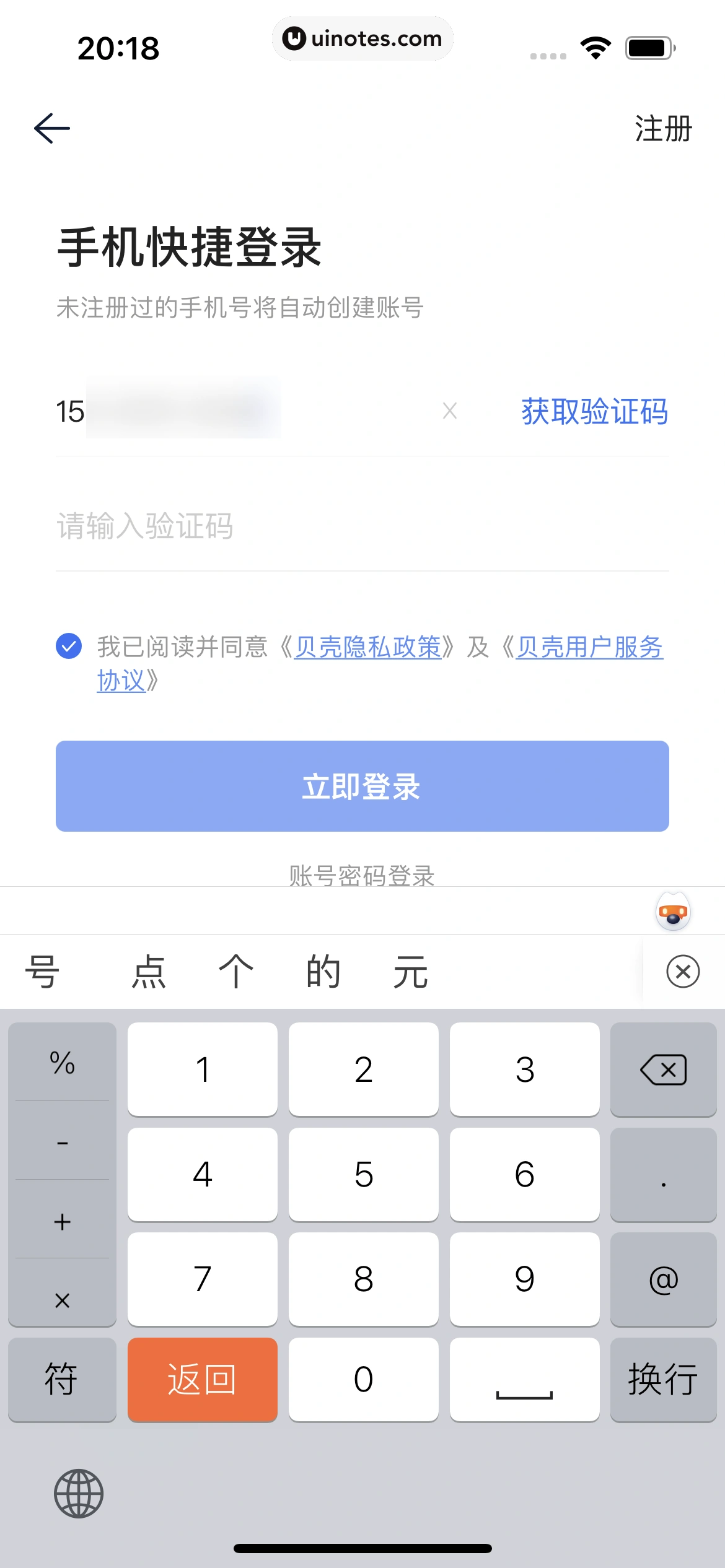Switch to 账号密码登录

(362, 875)
